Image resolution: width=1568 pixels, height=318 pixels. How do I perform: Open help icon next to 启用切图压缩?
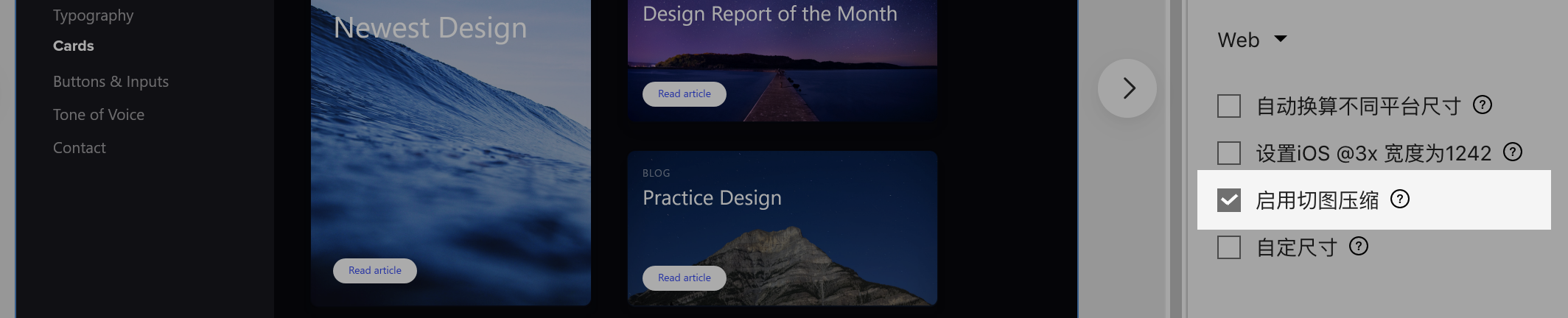[1399, 199]
